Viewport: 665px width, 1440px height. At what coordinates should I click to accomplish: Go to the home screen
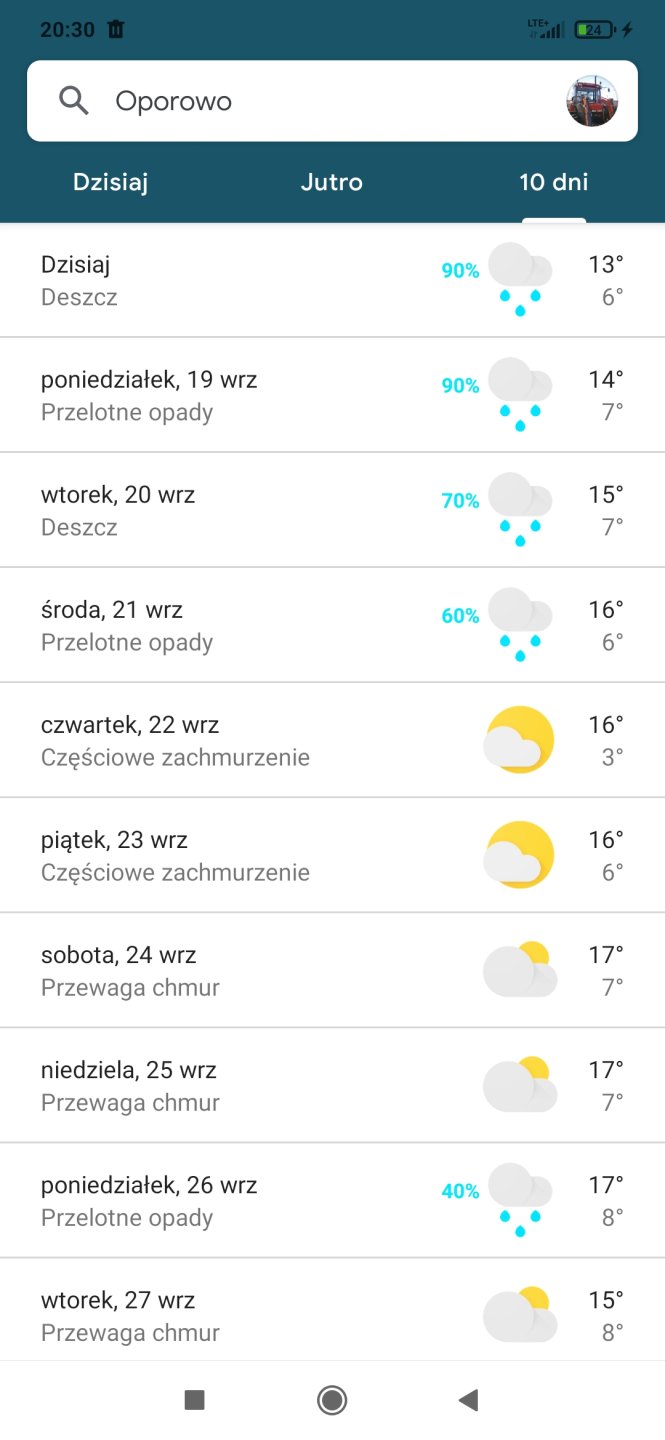pos(332,1400)
